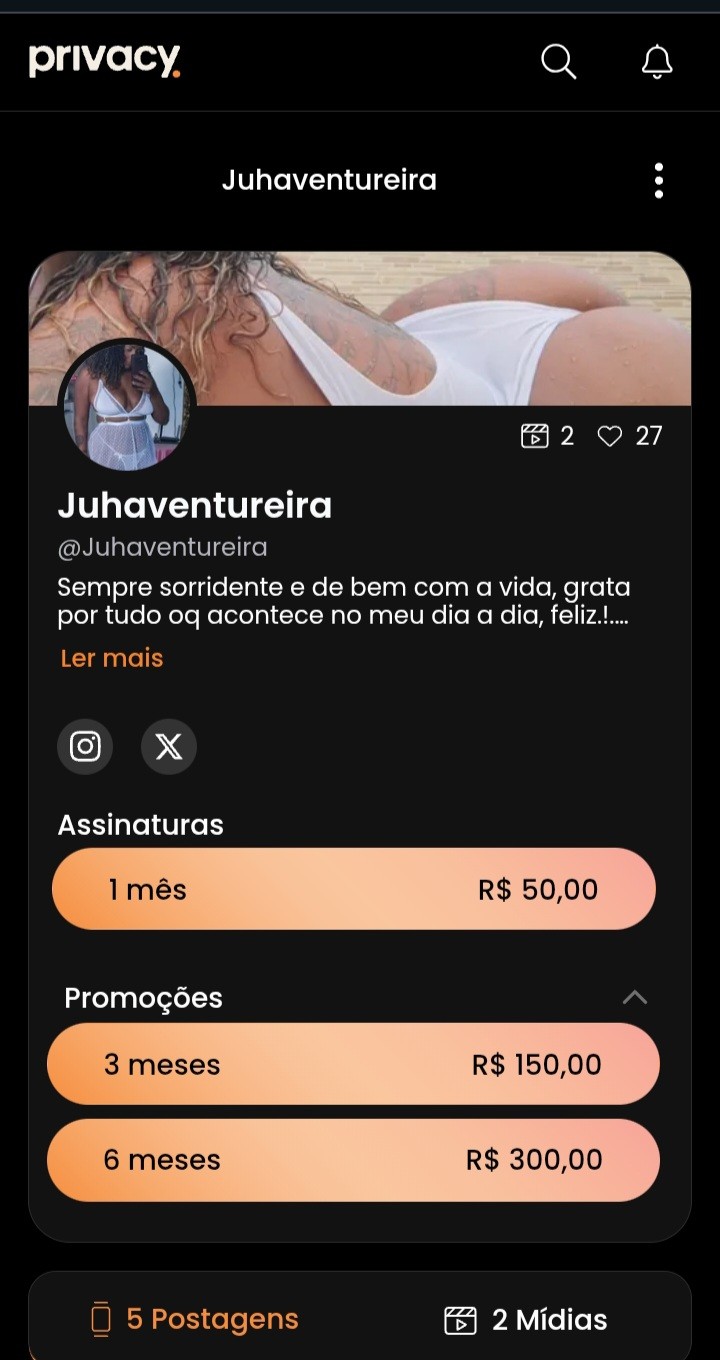Image resolution: width=720 pixels, height=1360 pixels.
Task: Tap the Privacy logo to go home
Action: click(x=105, y=60)
